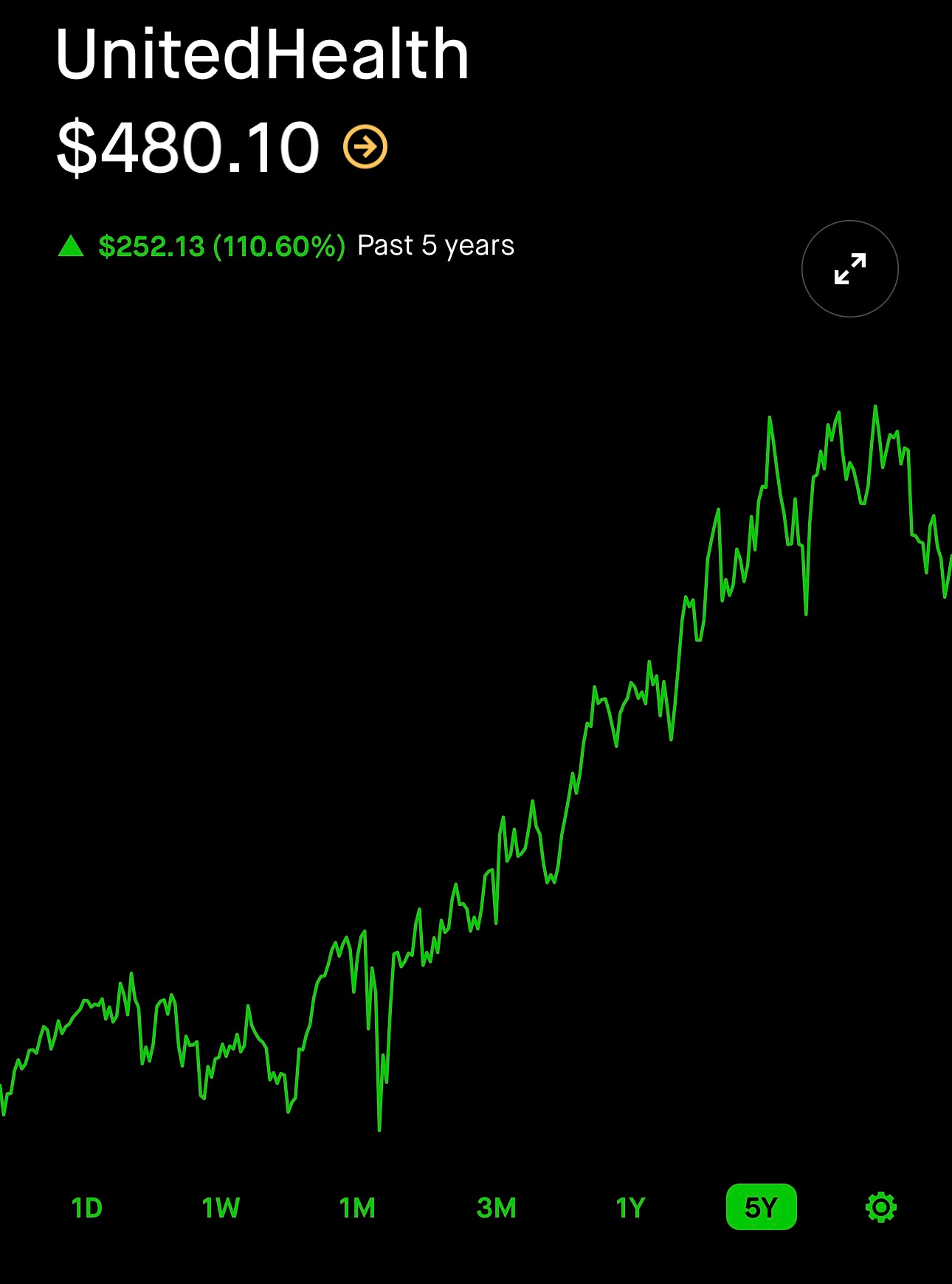Select the 5Y time range

pyautogui.click(x=761, y=1207)
